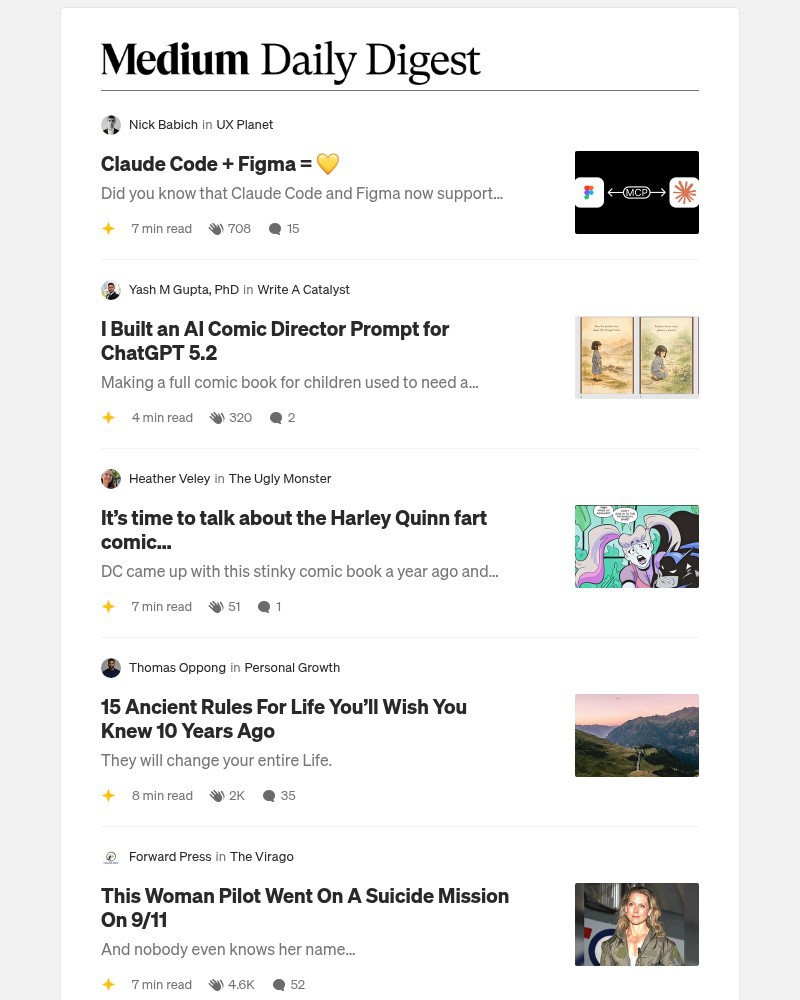Click the Medium Daily Digest logo
The height and width of the screenshot is (1000, 800).
point(290,60)
